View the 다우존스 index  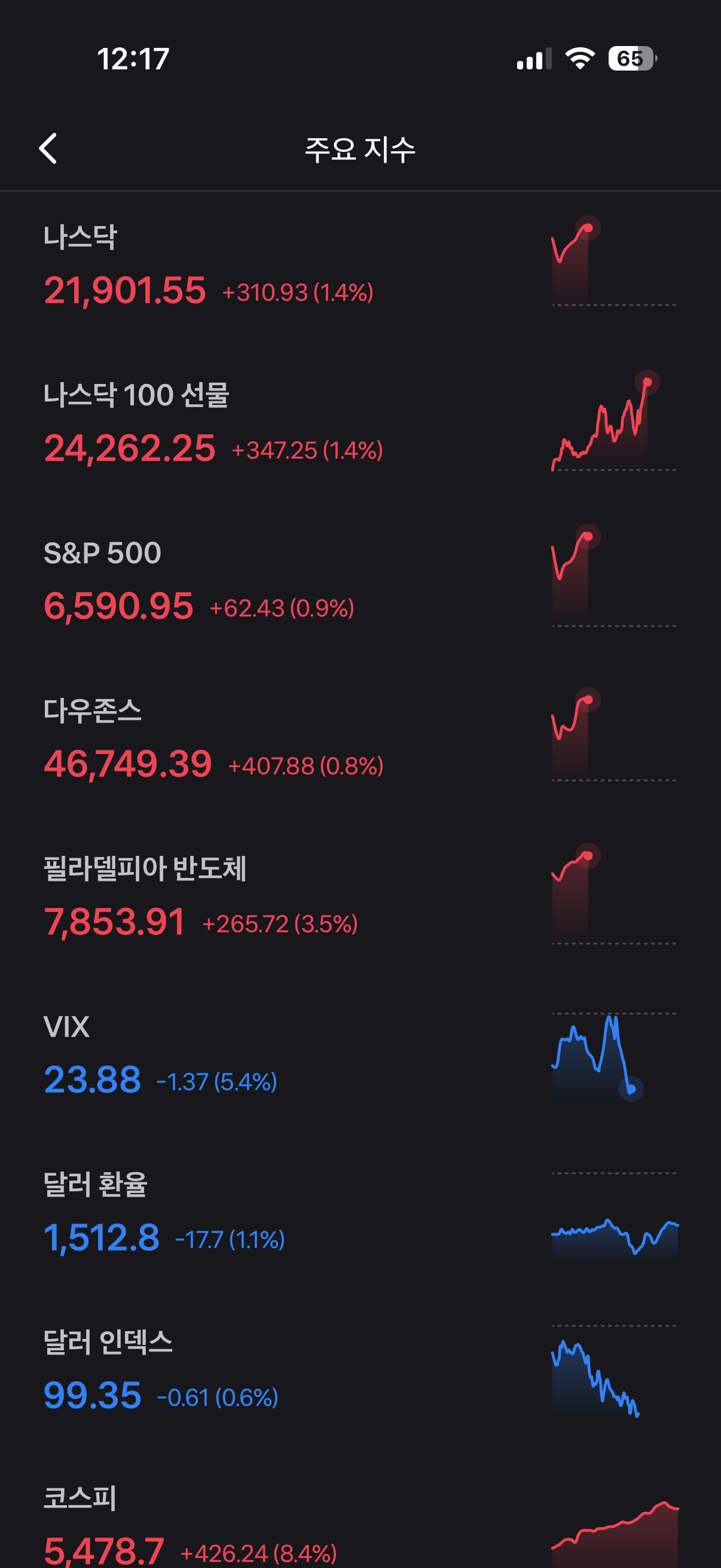pos(360,738)
